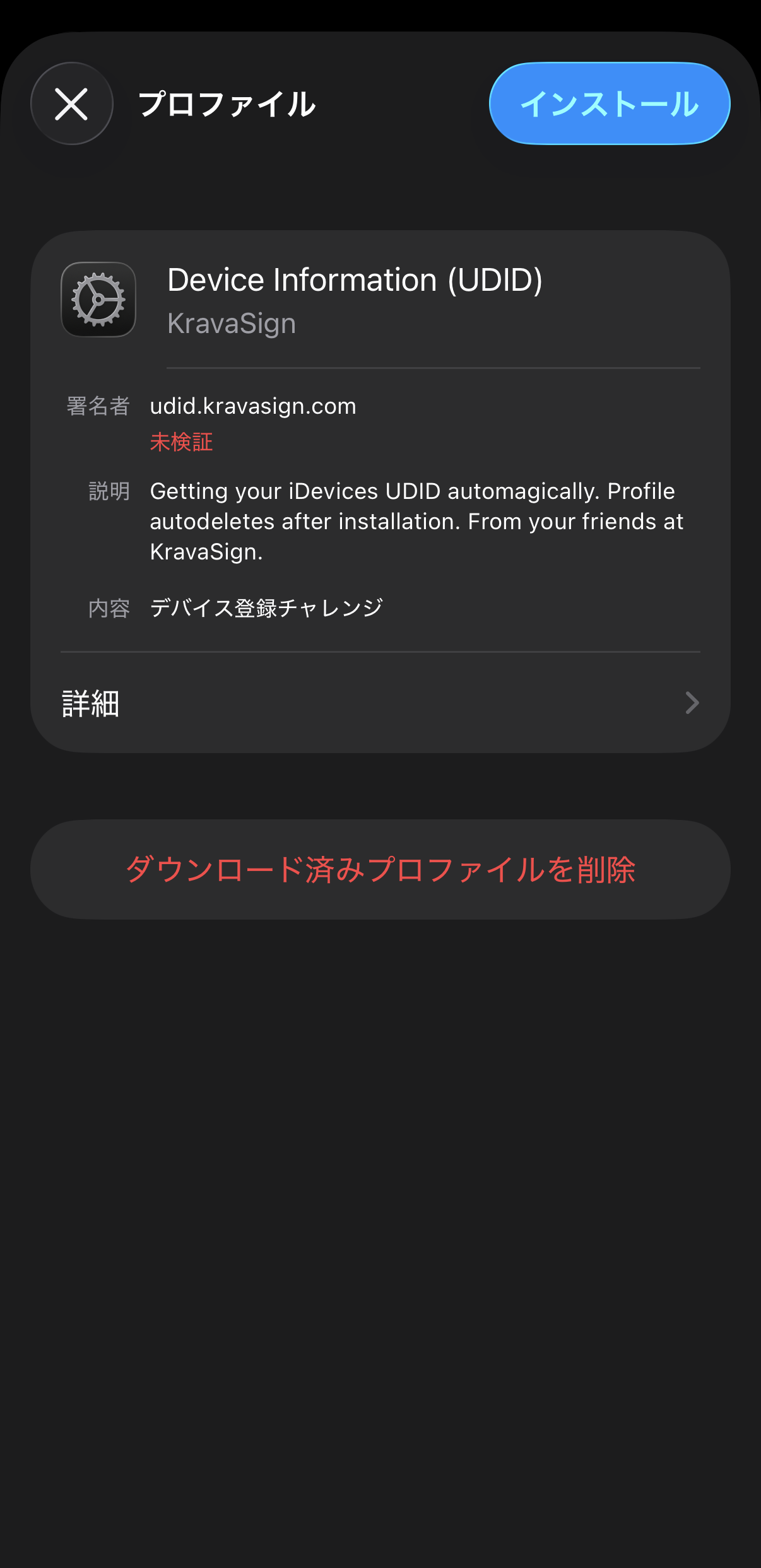This screenshot has height=1568, width=761.
Task: Select the 署名者 signer row
Action: pyautogui.click(x=98, y=406)
